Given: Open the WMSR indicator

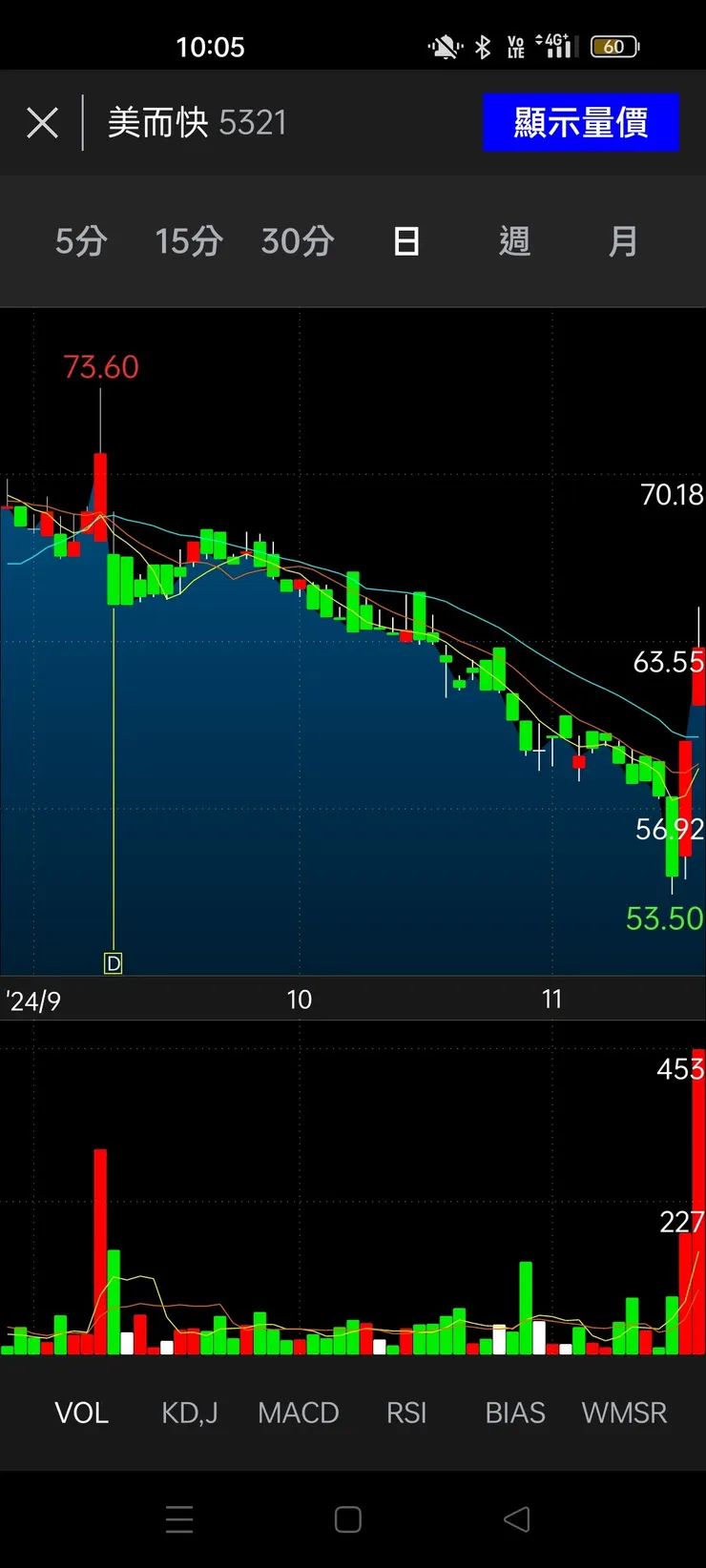Looking at the screenshot, I should click(x=624, y=1413).
